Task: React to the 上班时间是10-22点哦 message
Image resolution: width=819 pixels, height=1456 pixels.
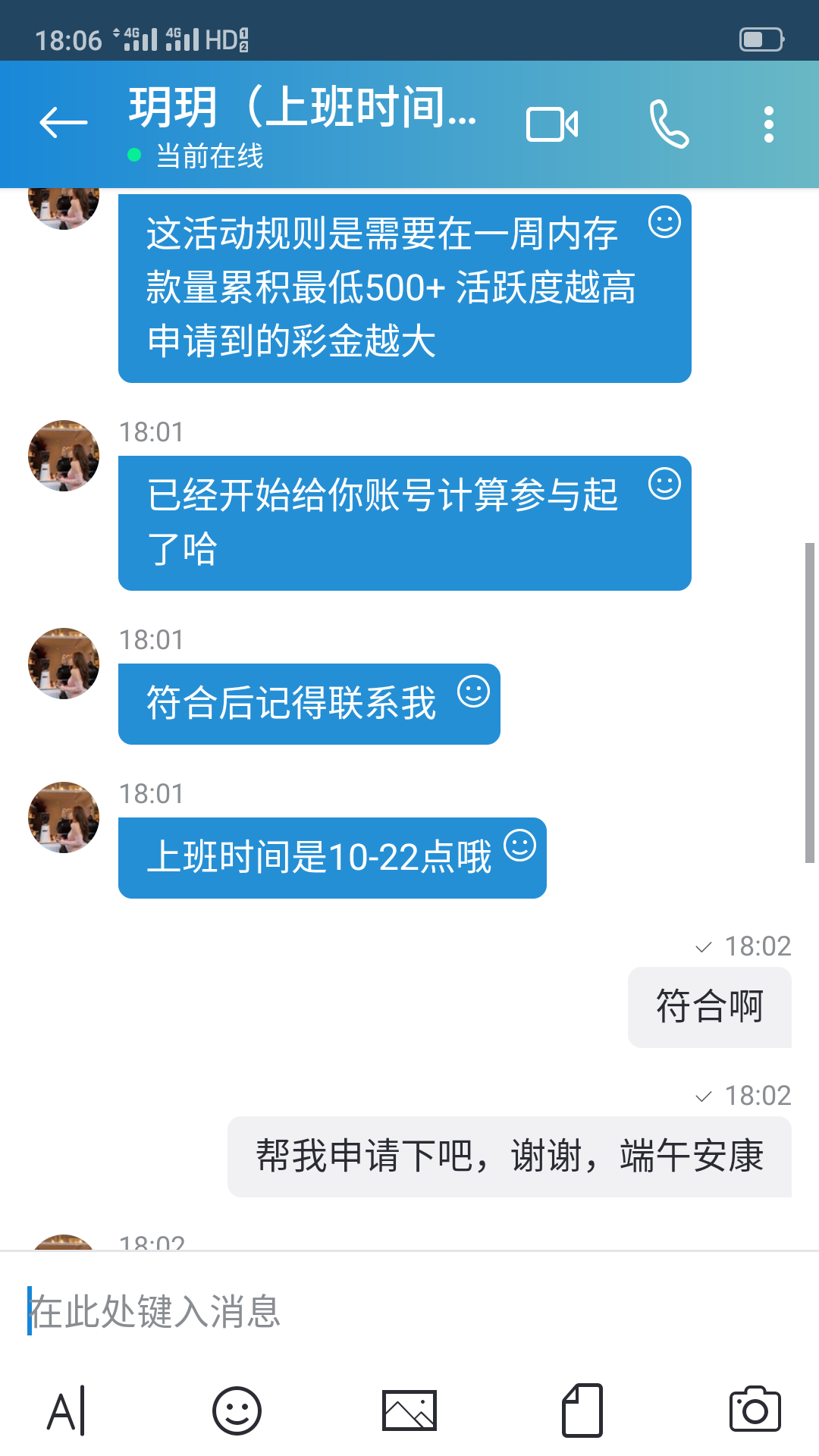Action: [520, 846]
